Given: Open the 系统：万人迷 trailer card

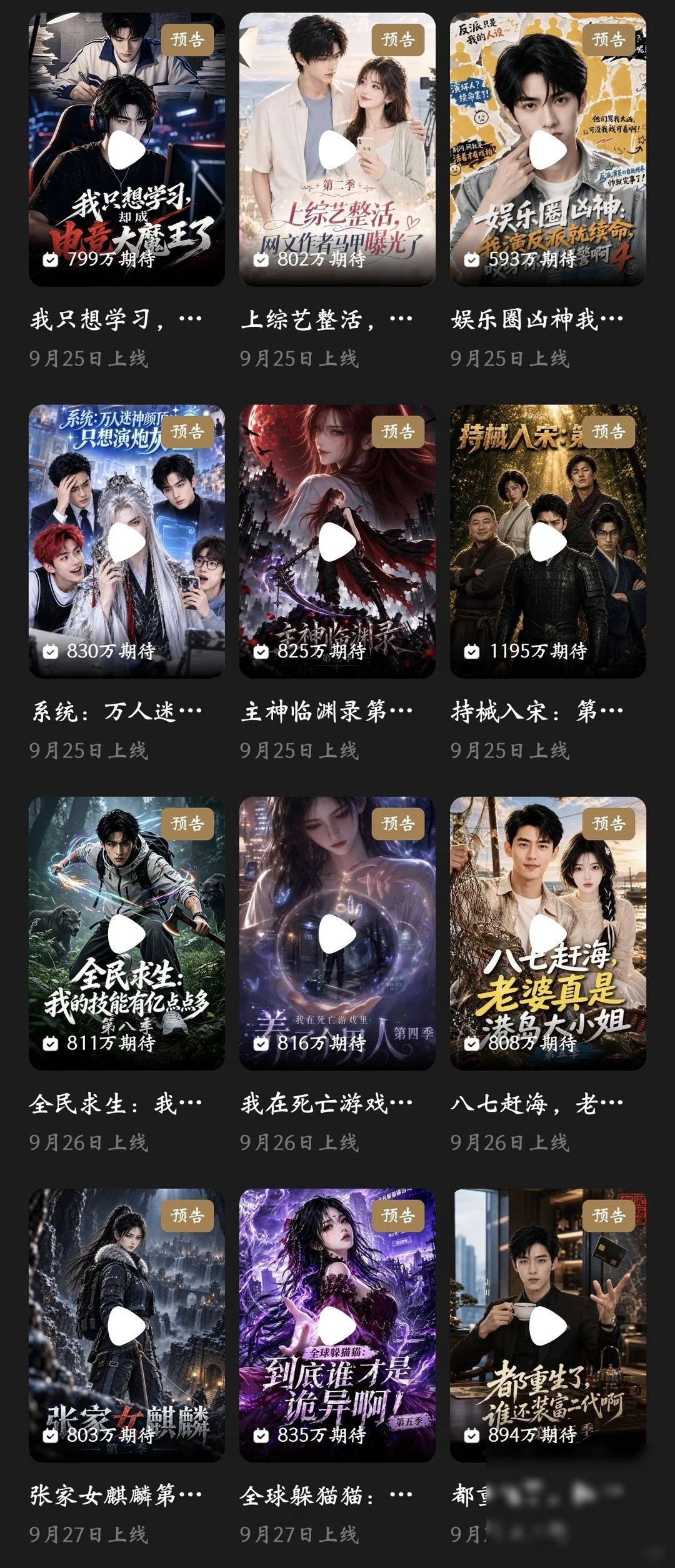Looking at the screenshot, I should coord(126,541).
